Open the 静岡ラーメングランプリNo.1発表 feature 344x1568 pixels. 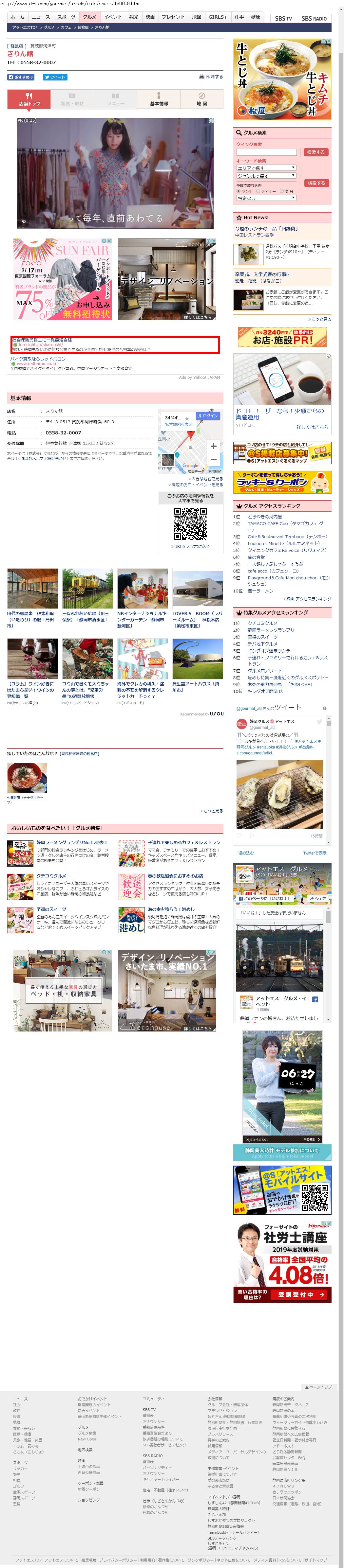tap(71, 842)
